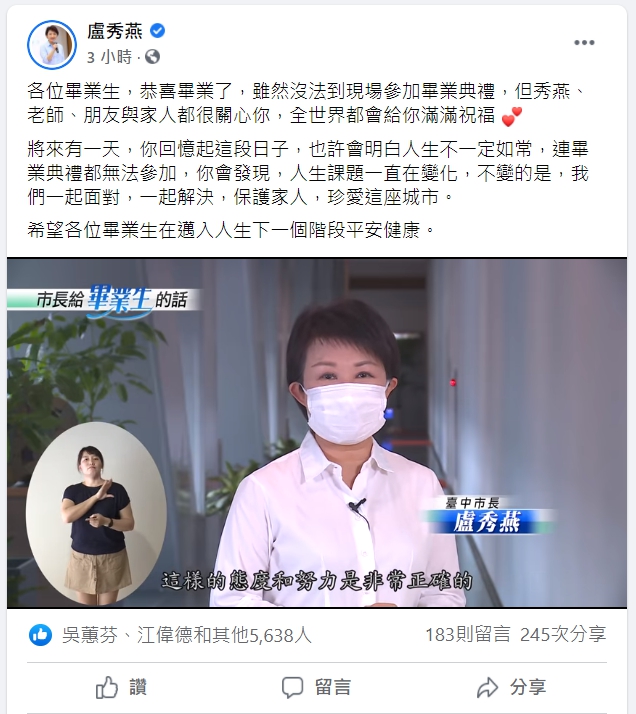
Task: Share this post using 分享
Action: [512, 687]
